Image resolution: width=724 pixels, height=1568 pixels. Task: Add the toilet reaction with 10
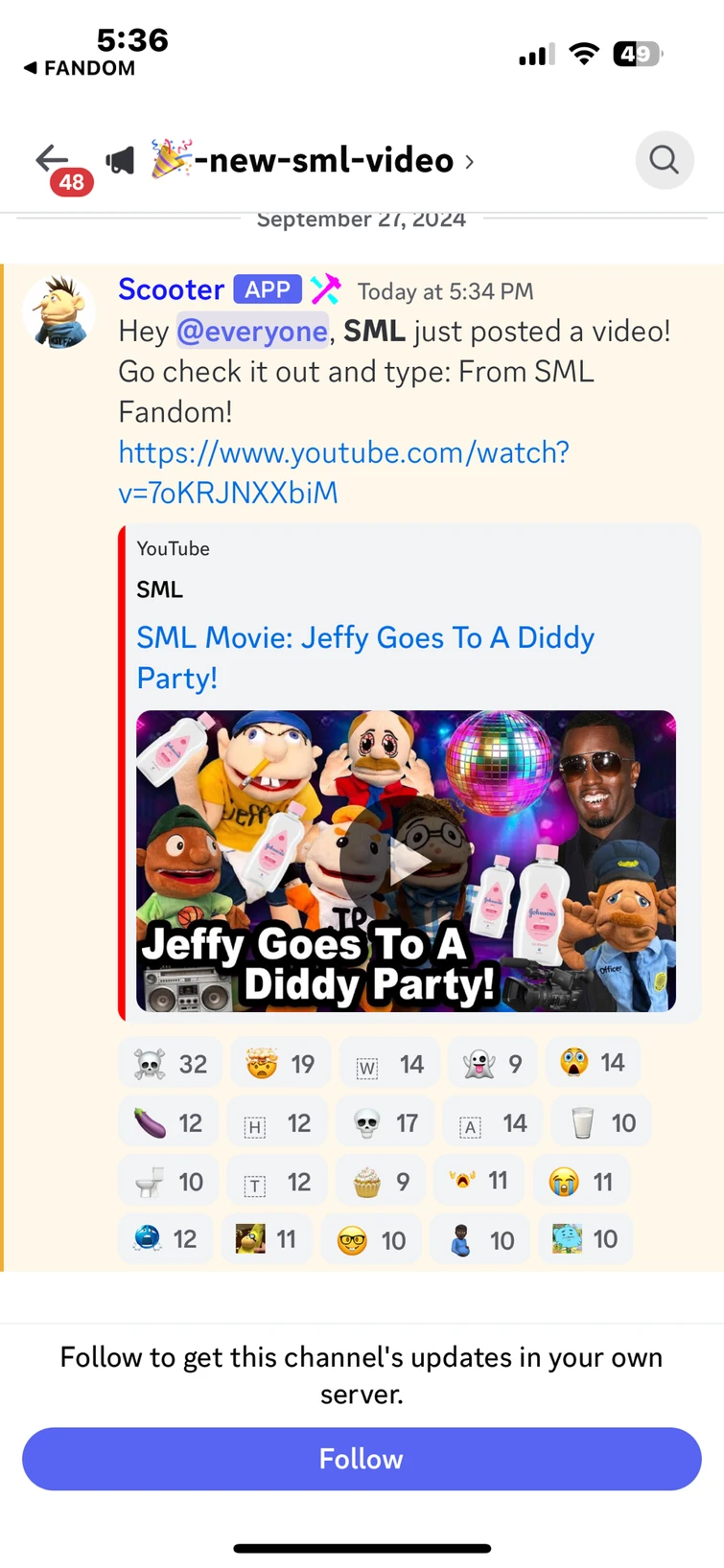(169, 1182)
